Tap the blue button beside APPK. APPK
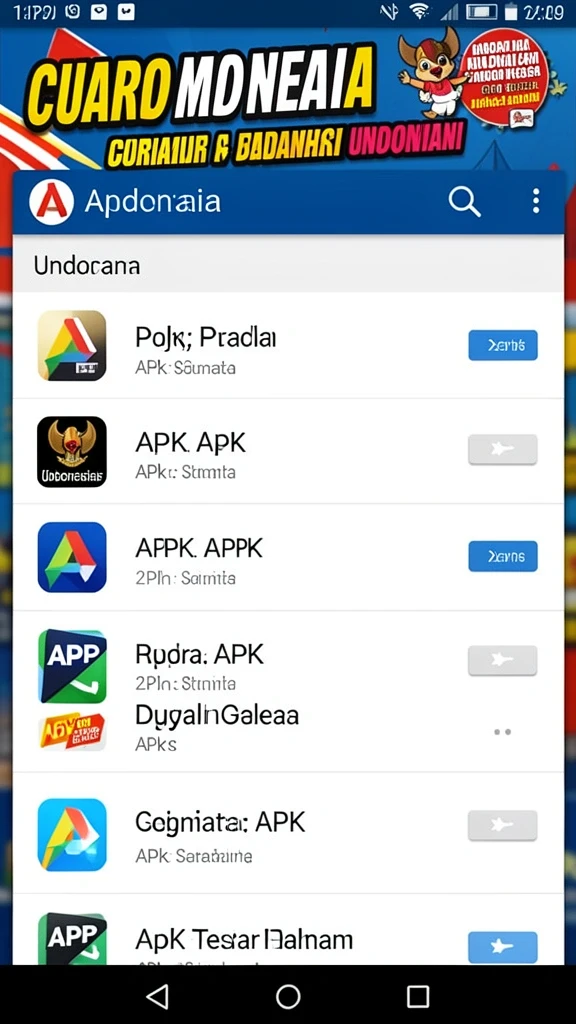576x1024 pixels. [503, 556]
